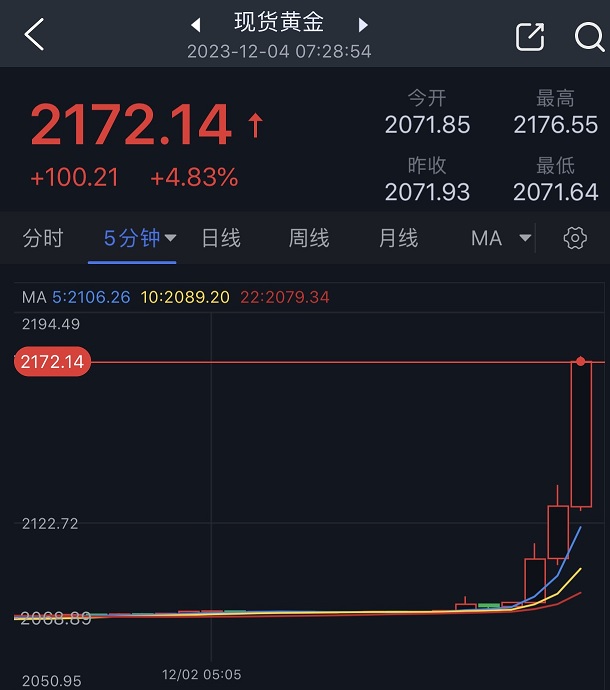
Task: Open the MA indicator dropdown
Action: [x=500, y=238]
